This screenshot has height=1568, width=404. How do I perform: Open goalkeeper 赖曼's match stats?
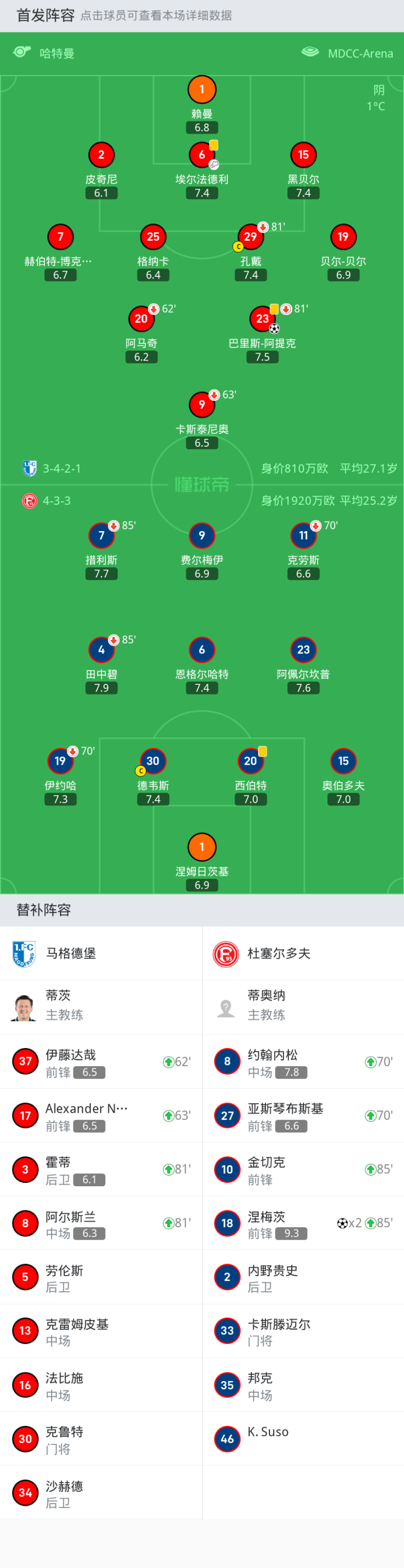click(201, 90)
